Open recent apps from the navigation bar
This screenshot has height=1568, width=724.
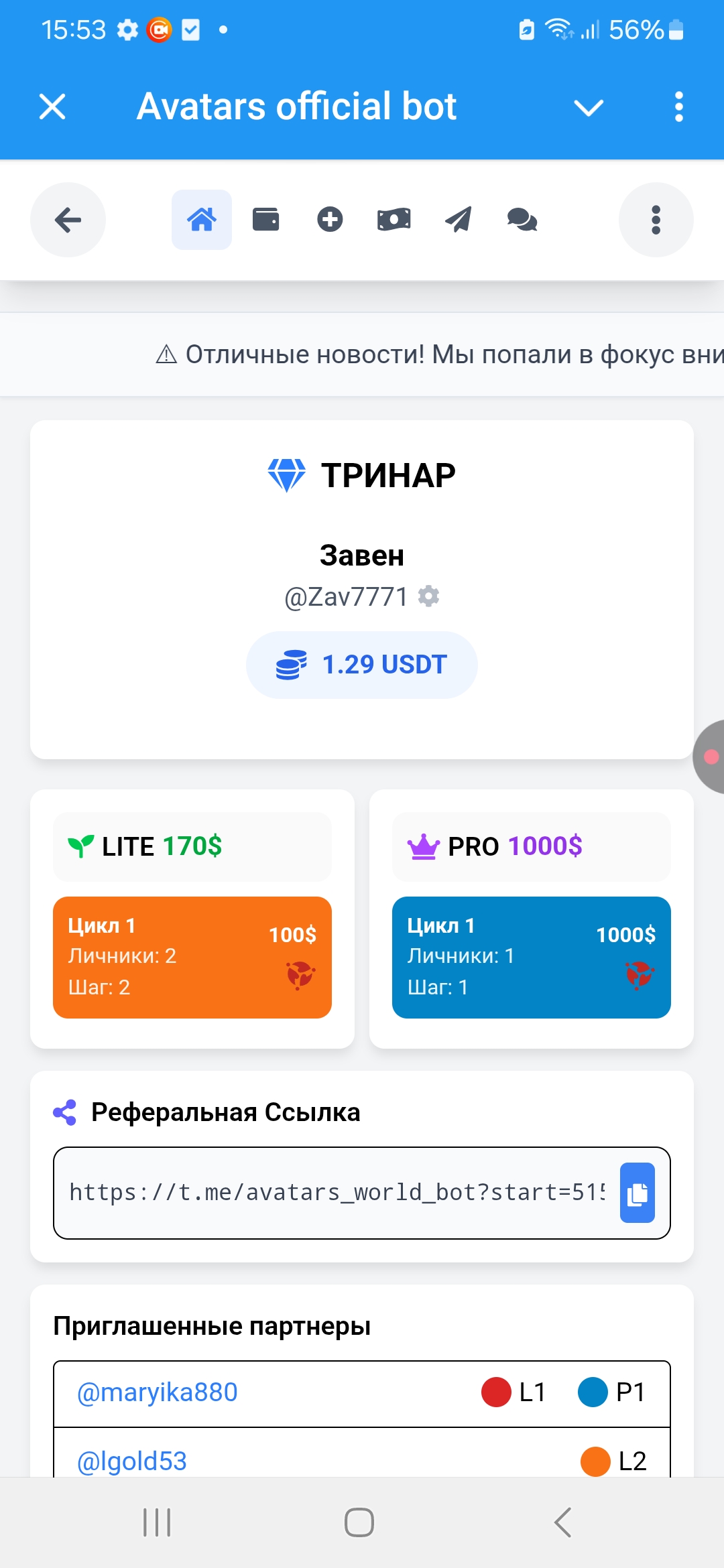tap(157, 1522)
